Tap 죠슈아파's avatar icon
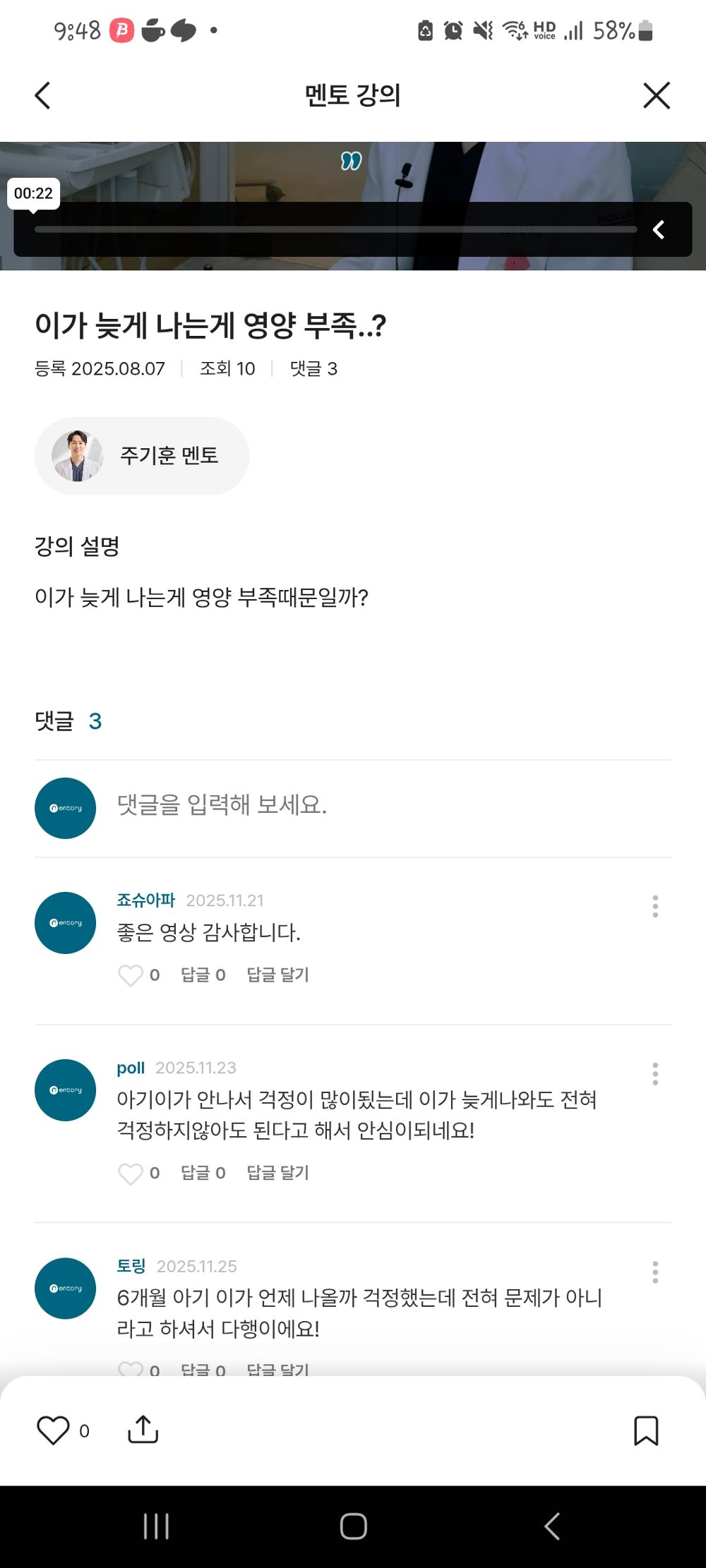The image size is (706, 1568). pyautogui.click(x=64, y=922)
